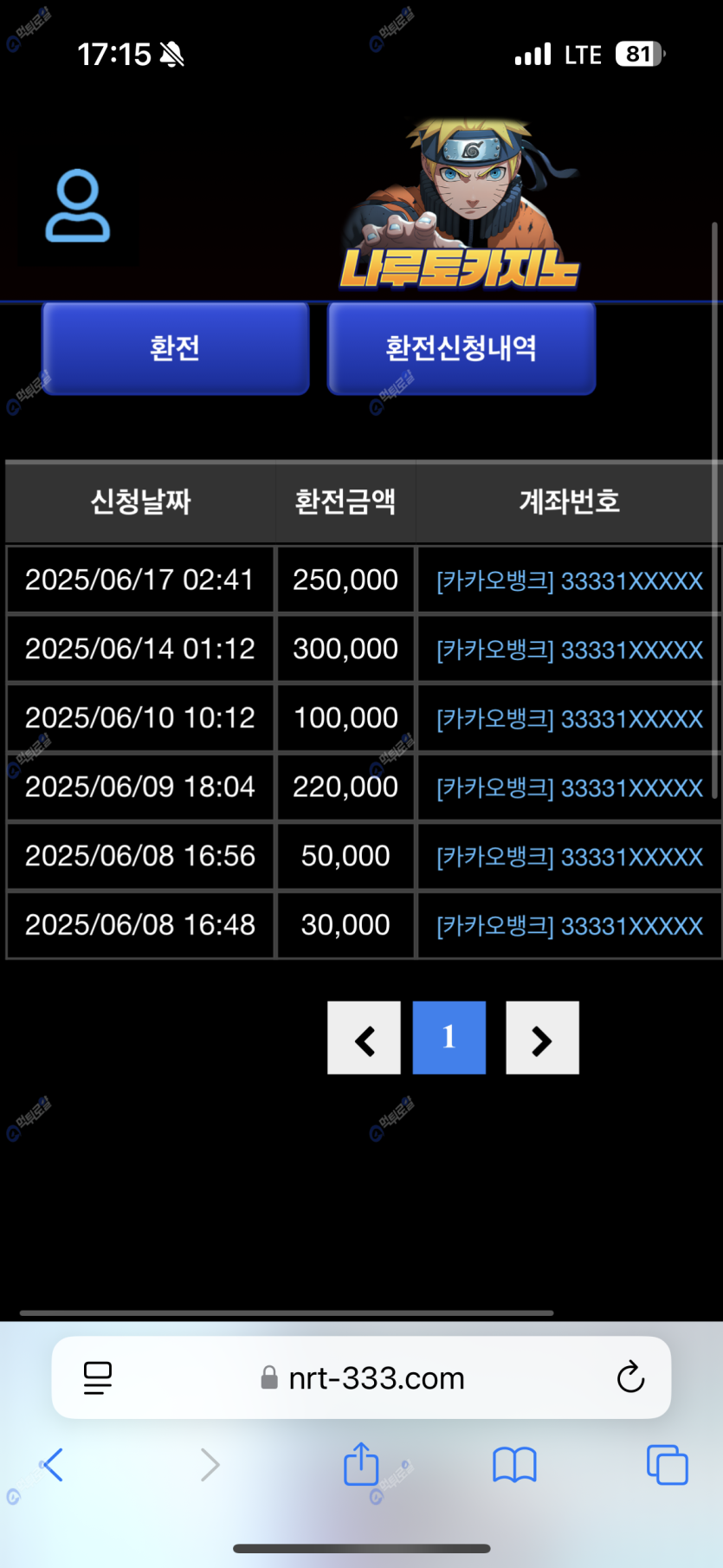Open Safari bookmarks

coord(514,1465)
